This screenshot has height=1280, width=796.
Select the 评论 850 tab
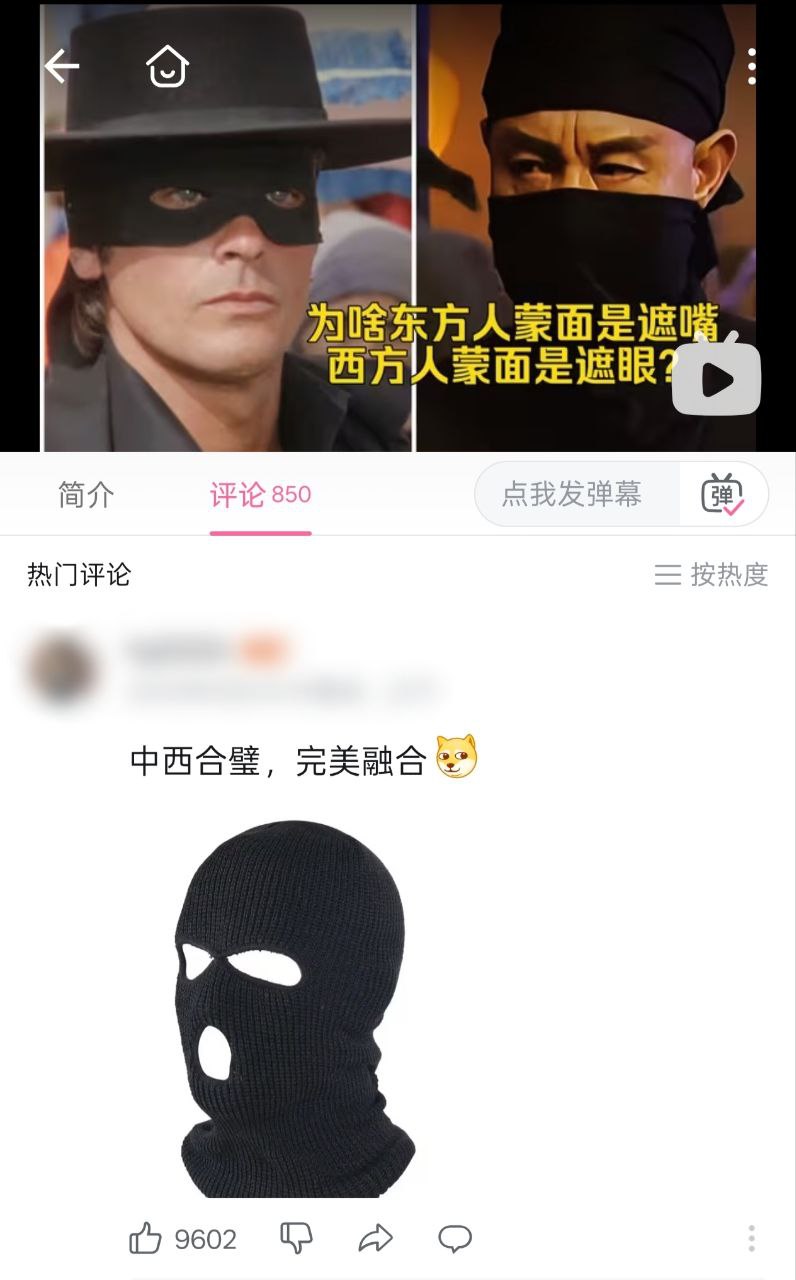pyautogui.click(x=260, y=495)
